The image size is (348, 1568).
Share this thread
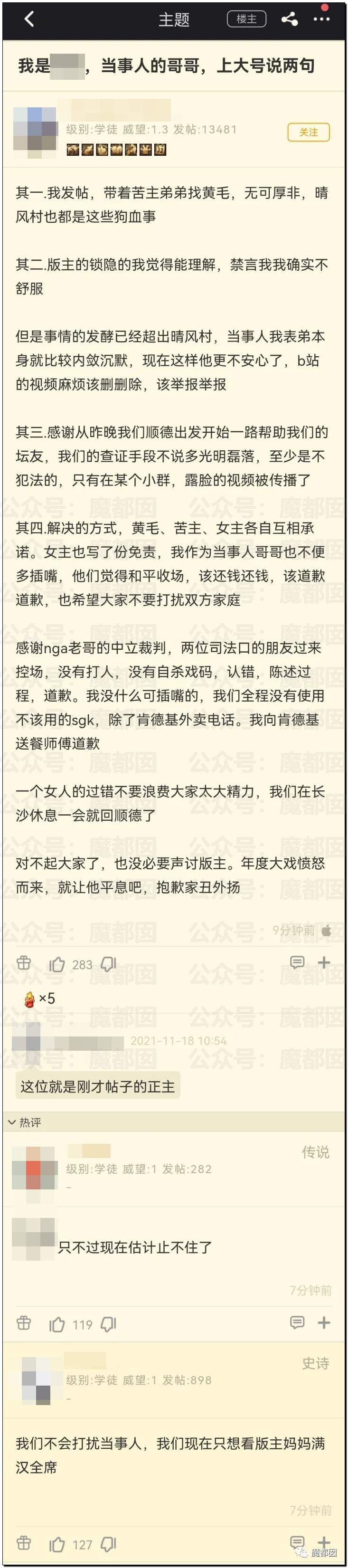[x=290, y=19]
